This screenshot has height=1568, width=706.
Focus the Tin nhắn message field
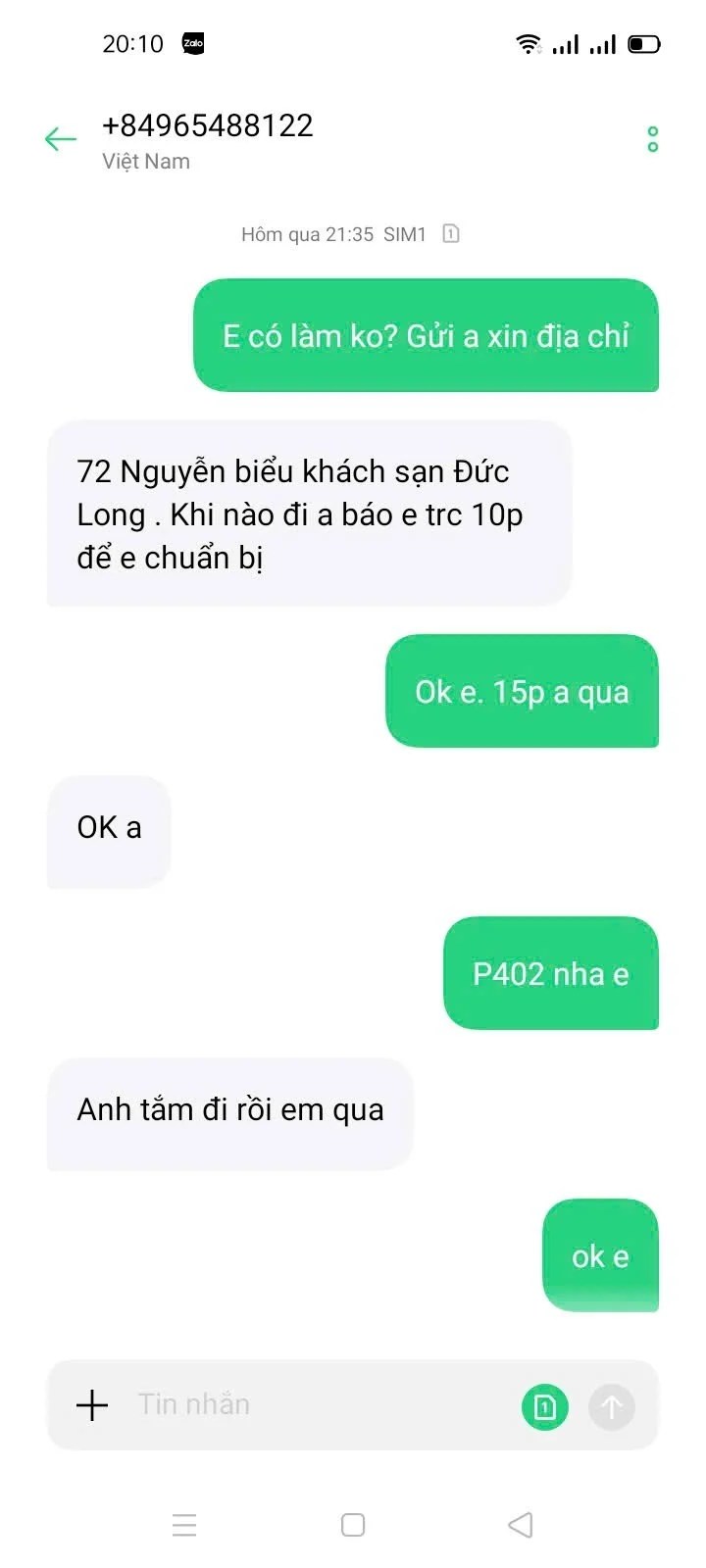[314, 1405]
